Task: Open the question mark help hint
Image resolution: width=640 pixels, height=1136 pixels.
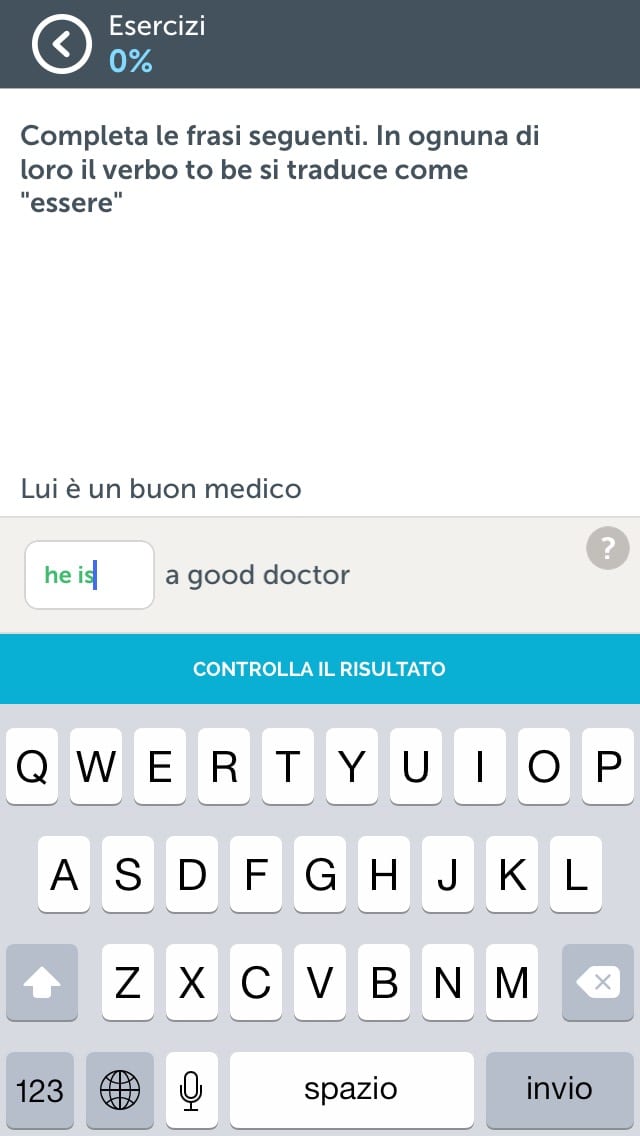Action: [608, 549]
